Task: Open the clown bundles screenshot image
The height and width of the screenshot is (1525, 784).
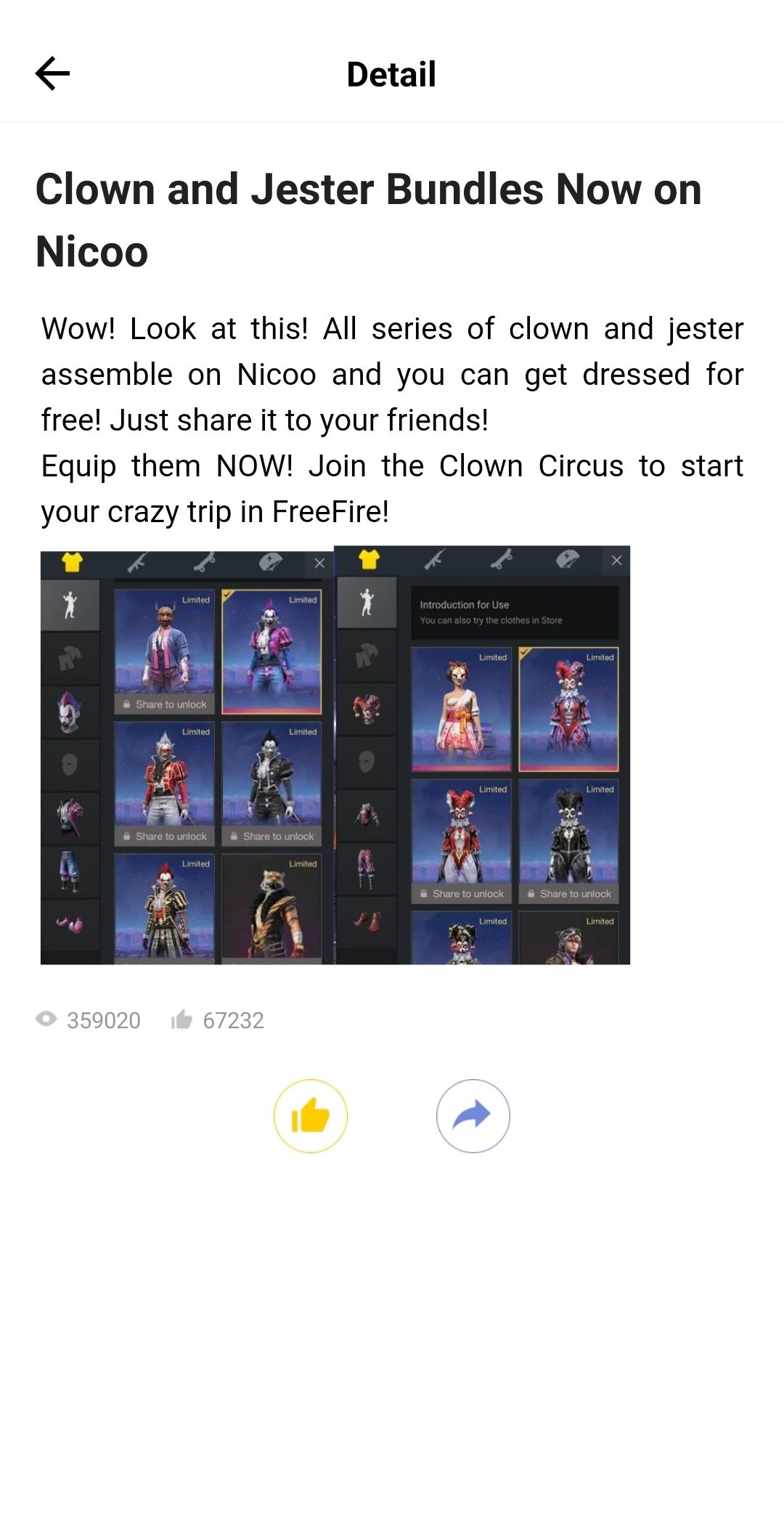Action: click(335, 755)
